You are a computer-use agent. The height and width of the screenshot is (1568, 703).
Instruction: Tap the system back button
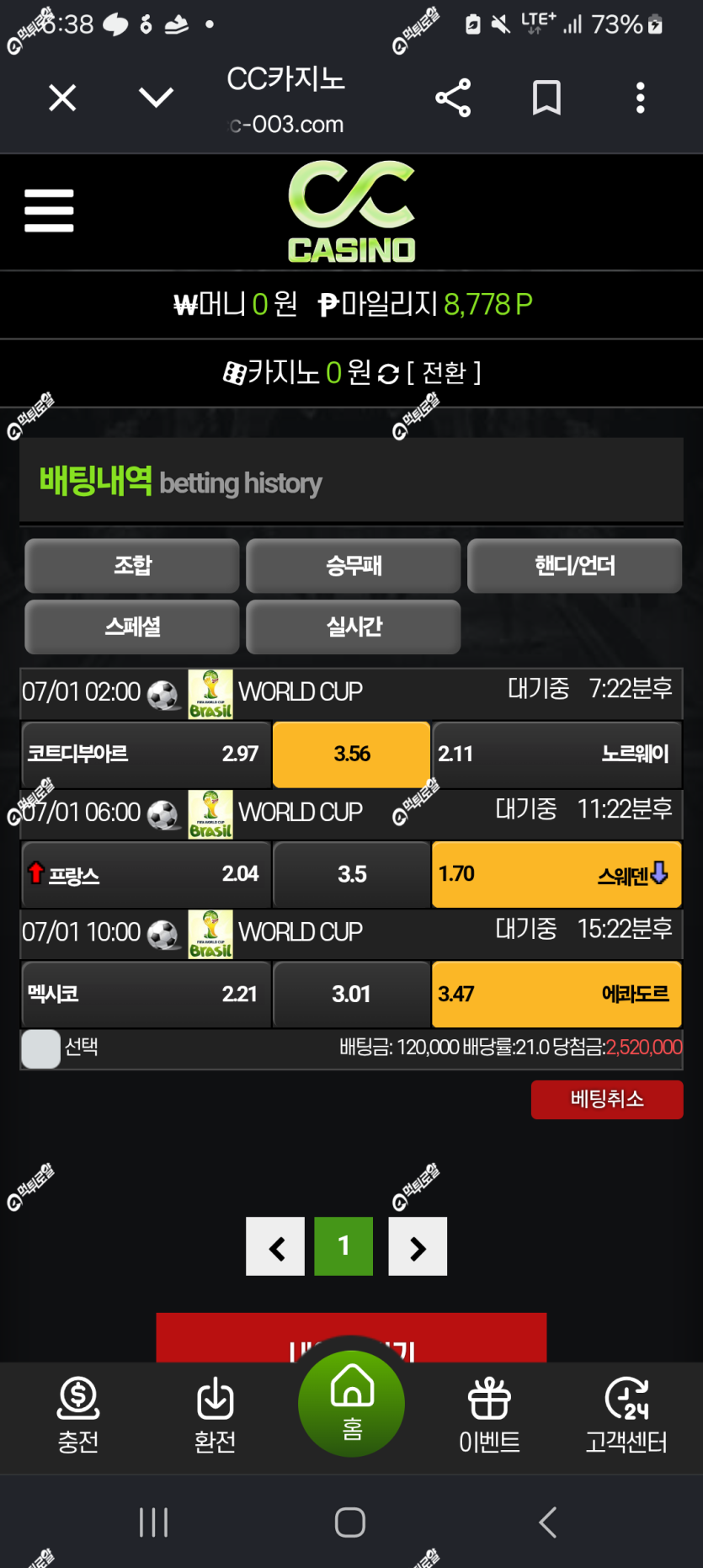click(548, 1523)
